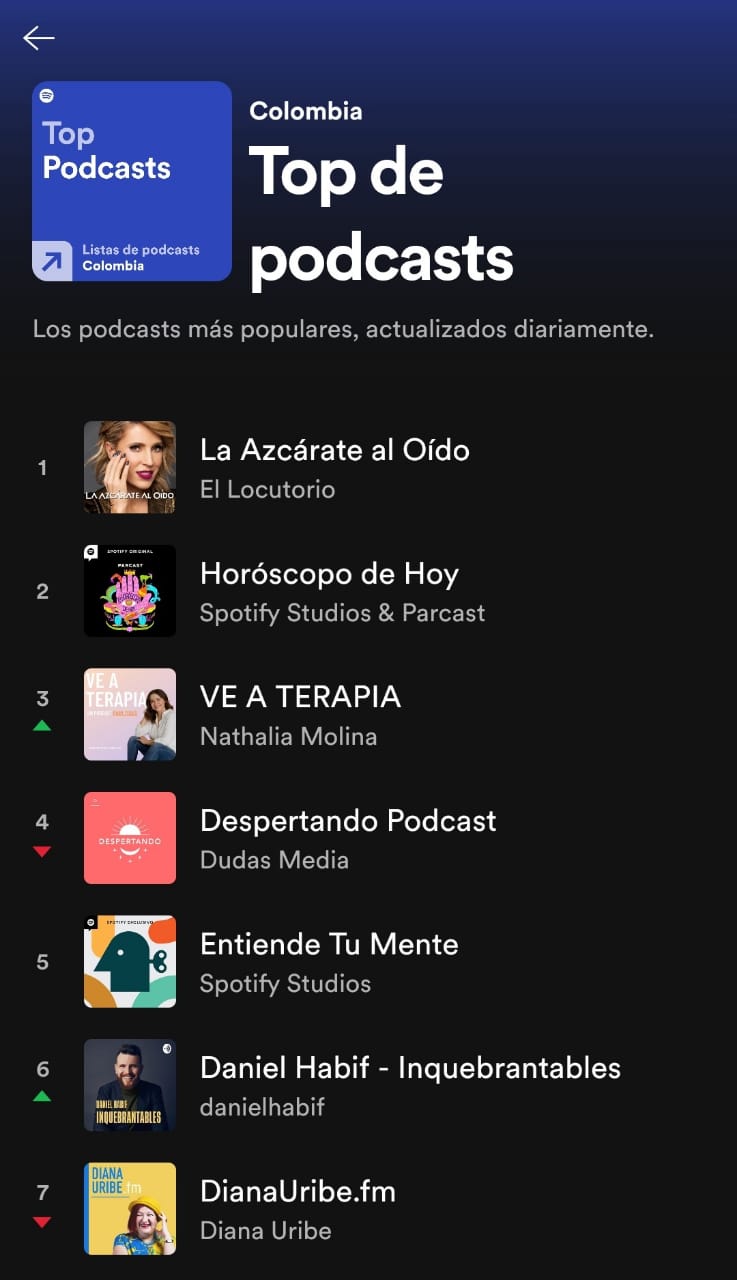
Task: Open La Azcárate al Oído podcast
Action: pyautogui.click(x=334, y=467)
